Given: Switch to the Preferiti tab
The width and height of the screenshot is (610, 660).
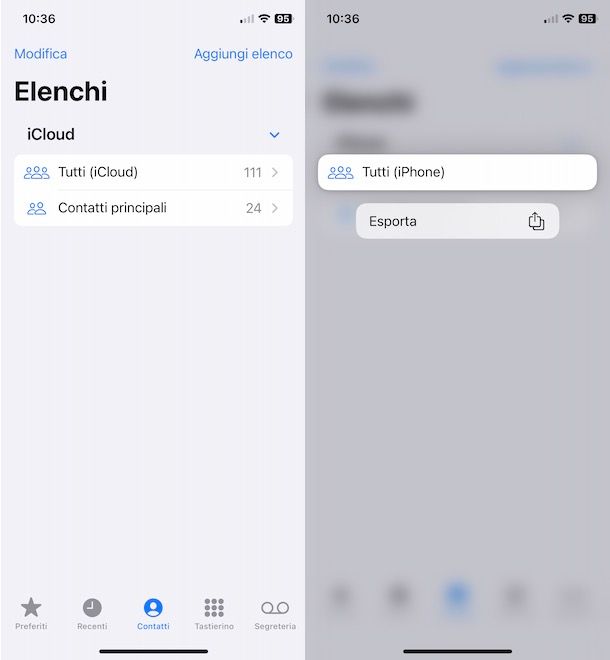Looking at the screenshot, I should 31,613.
